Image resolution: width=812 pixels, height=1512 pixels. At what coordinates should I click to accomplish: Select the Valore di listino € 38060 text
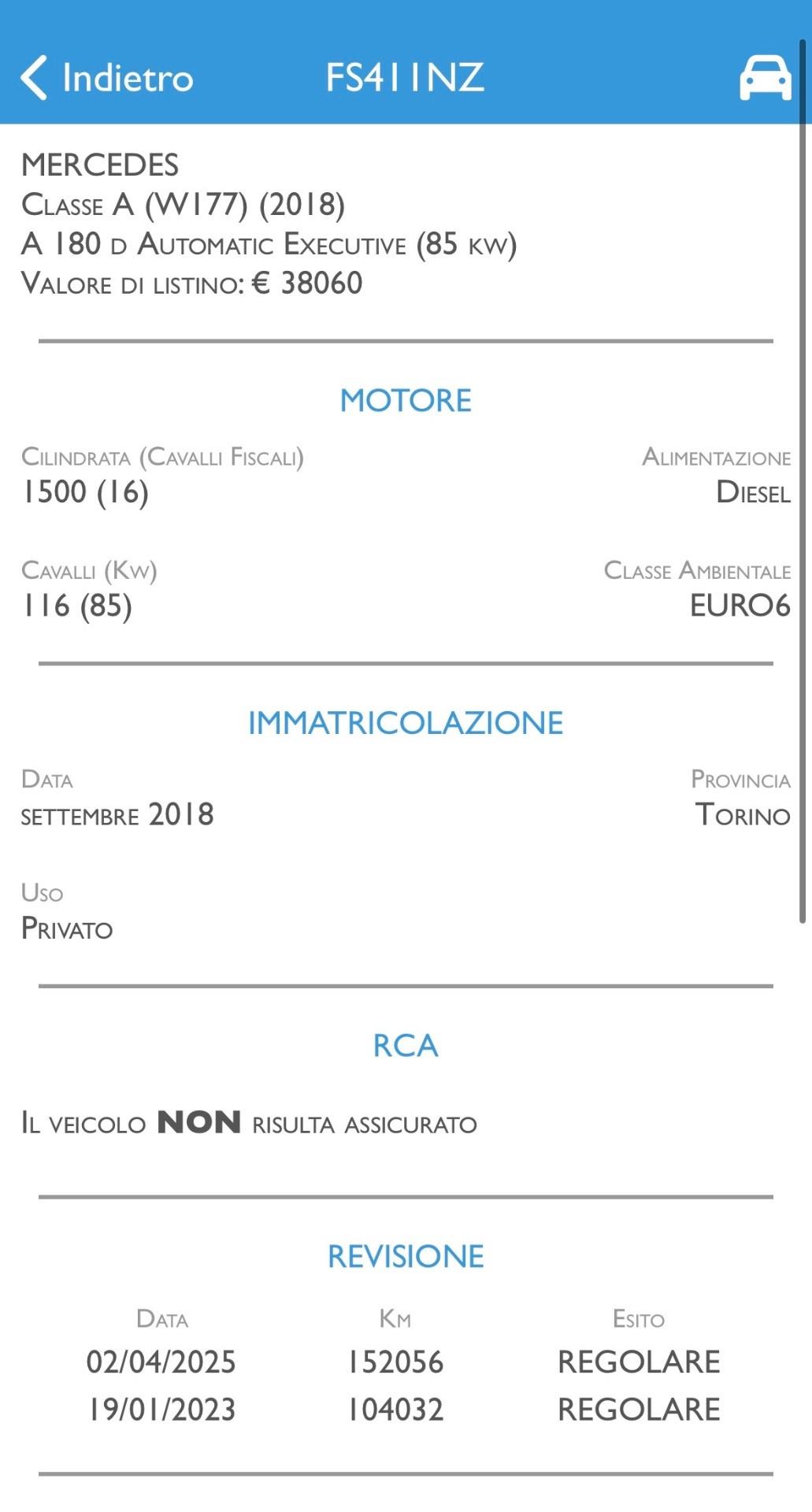(193, 283)
